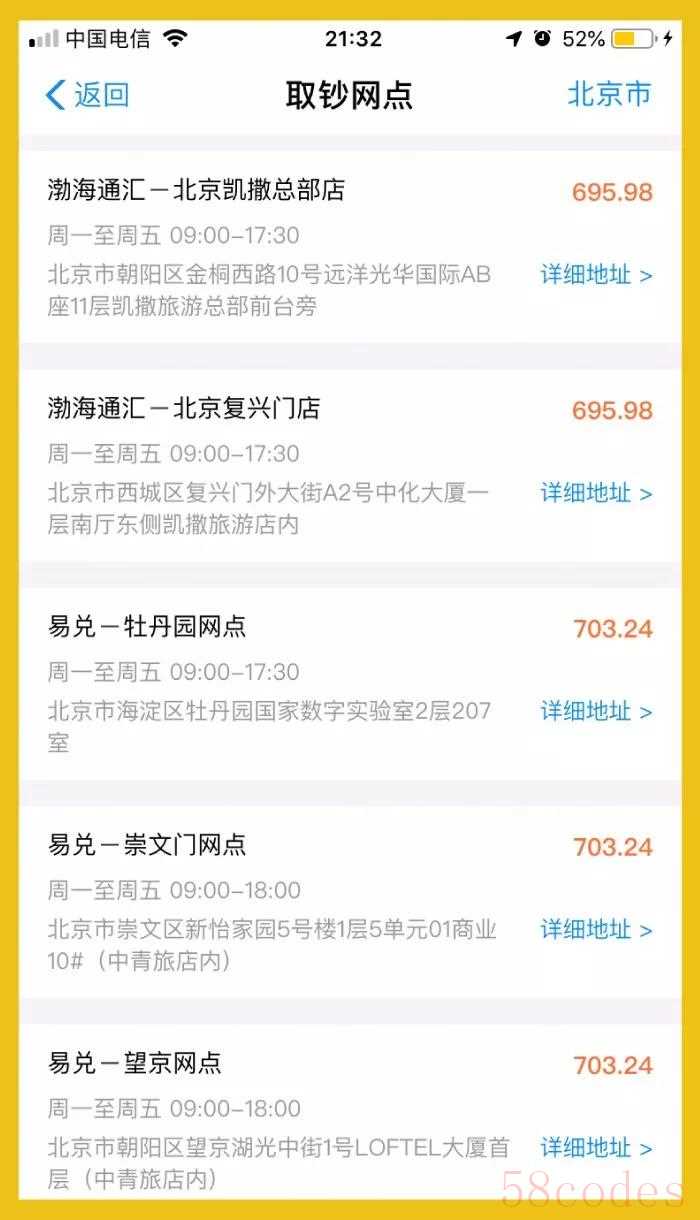
Task: Go back using 返回 button
Action: click(88, 95)
